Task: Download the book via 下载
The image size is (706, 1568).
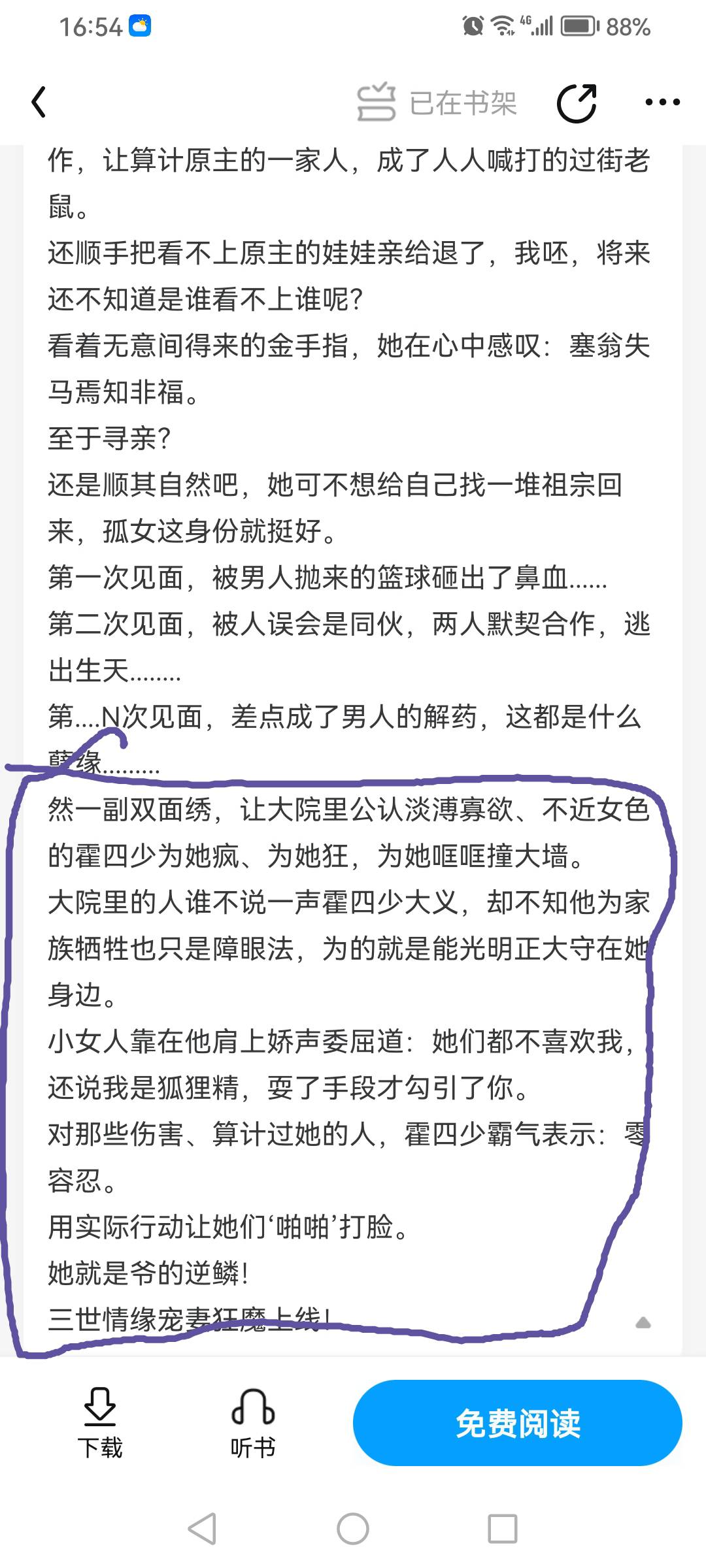Action: [100, 1424]
